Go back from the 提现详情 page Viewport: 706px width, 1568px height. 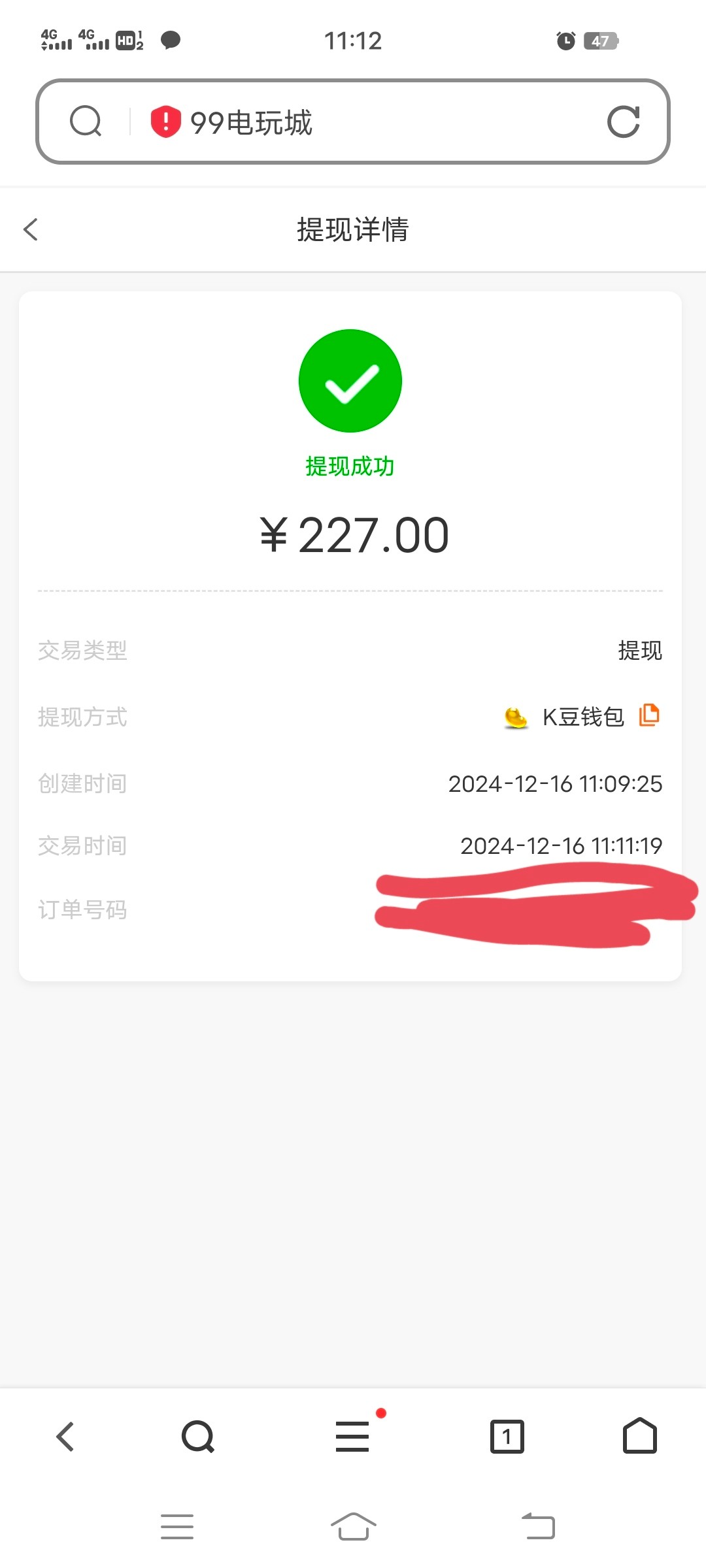coord(31,229)
